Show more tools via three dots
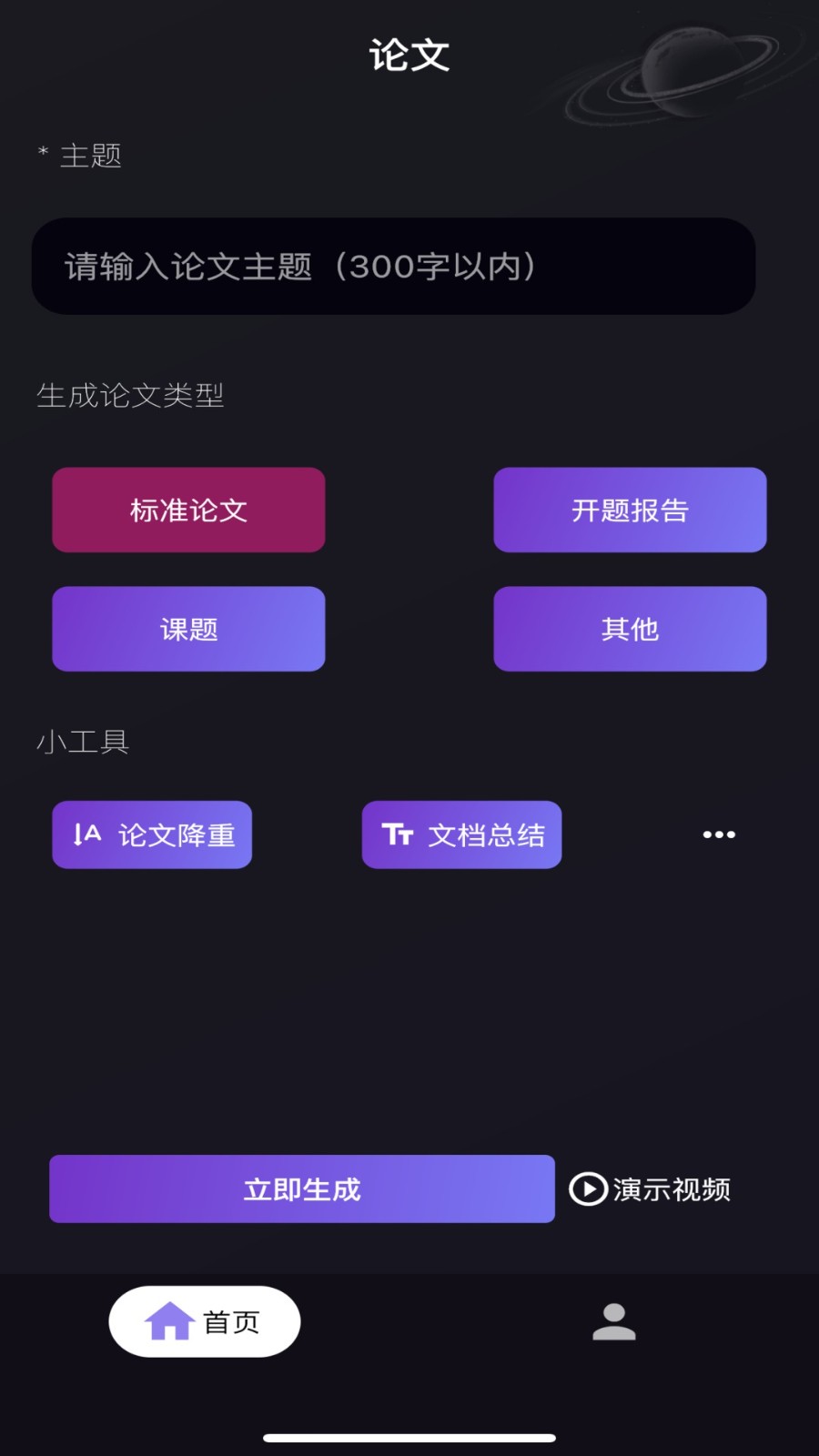The width and height of the screenshot is (819, 1456). 719,834
